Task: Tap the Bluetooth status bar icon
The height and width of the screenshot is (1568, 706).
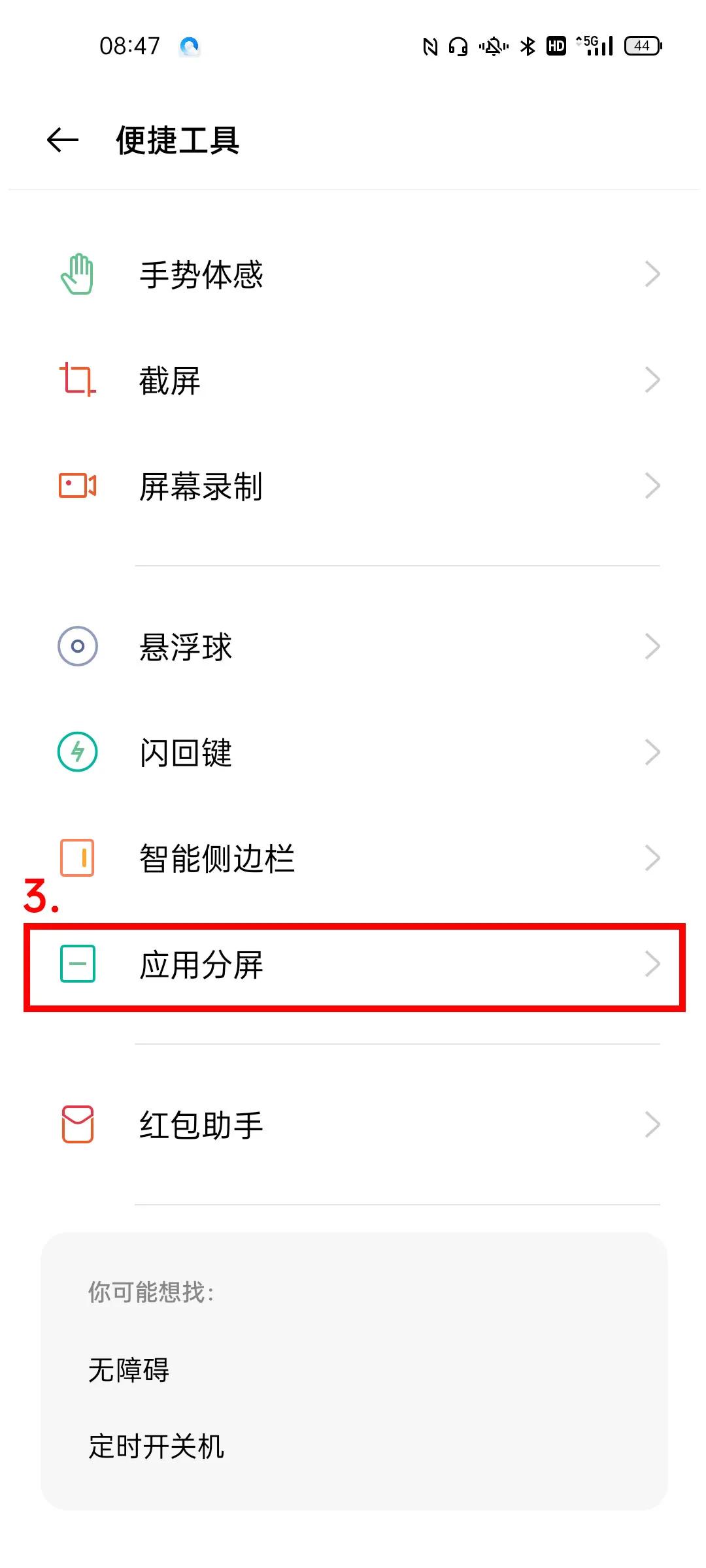Action: (x=526, y=46)
